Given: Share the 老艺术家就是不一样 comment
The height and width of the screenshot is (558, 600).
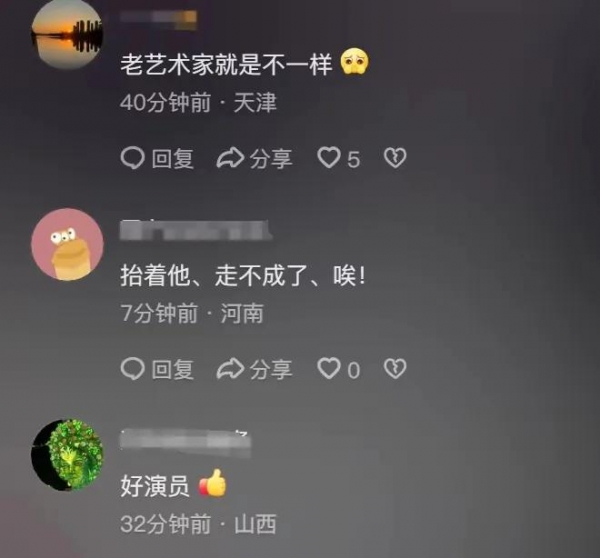Looking at the screenshot, I should tap(254, 158).
